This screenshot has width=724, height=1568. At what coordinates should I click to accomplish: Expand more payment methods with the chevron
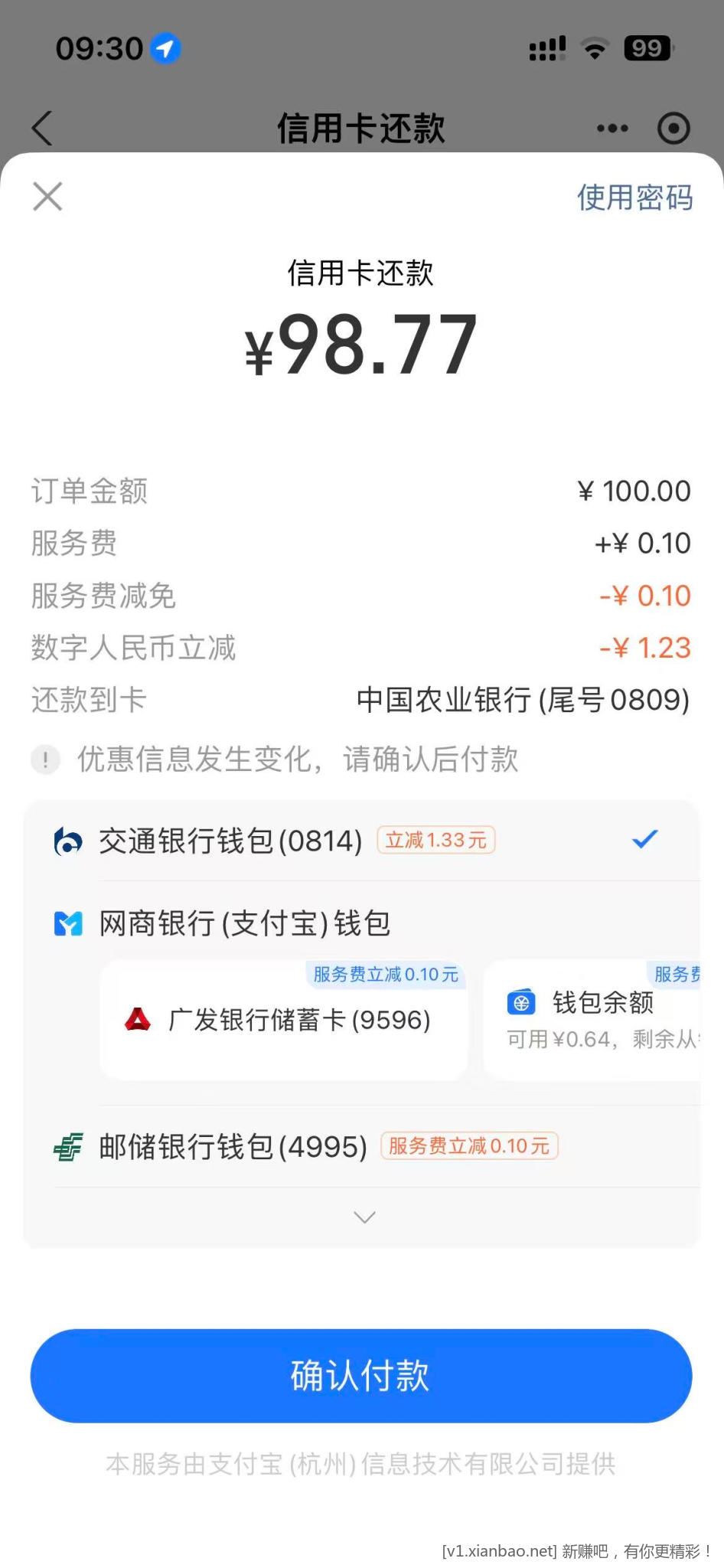(365, 1217)
